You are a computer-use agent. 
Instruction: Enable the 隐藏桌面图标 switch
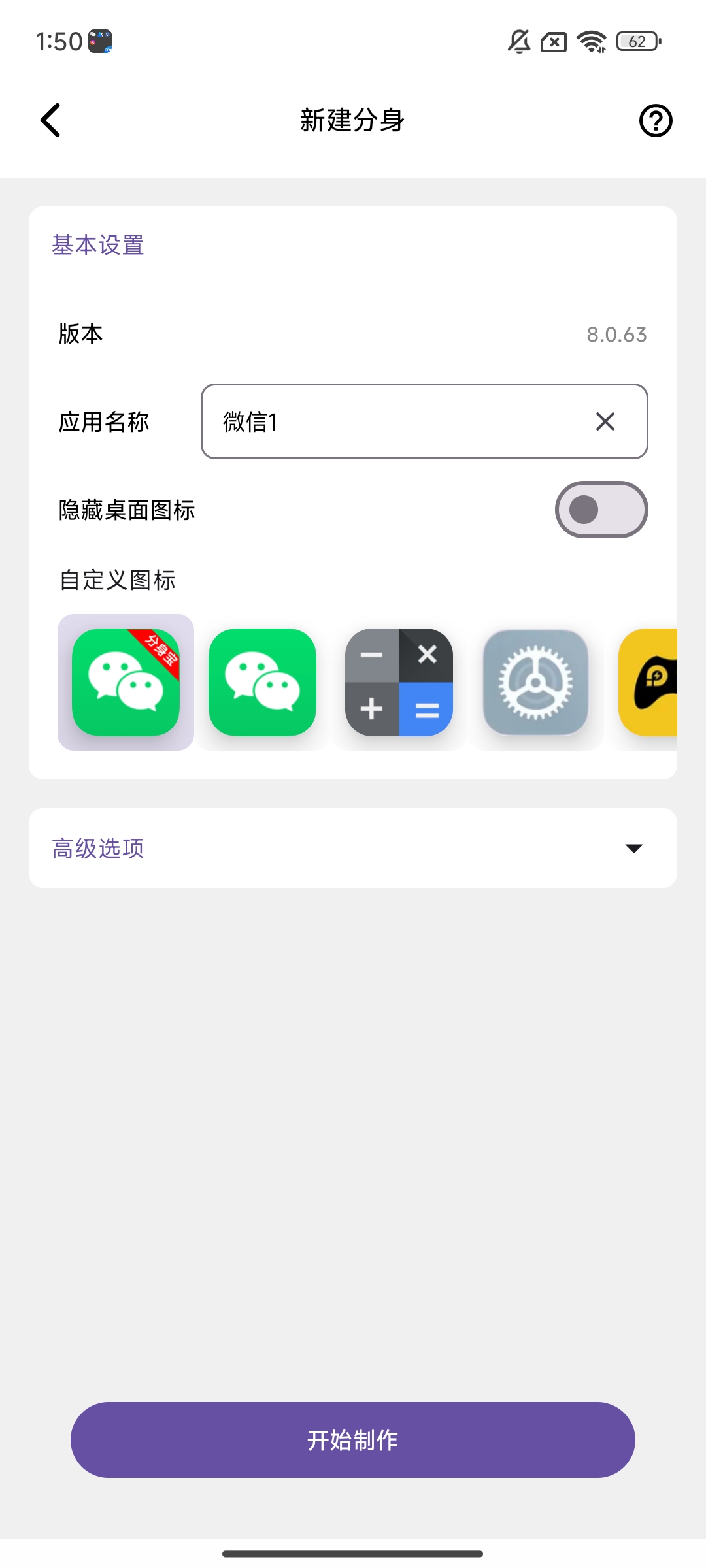pos(601,510)
